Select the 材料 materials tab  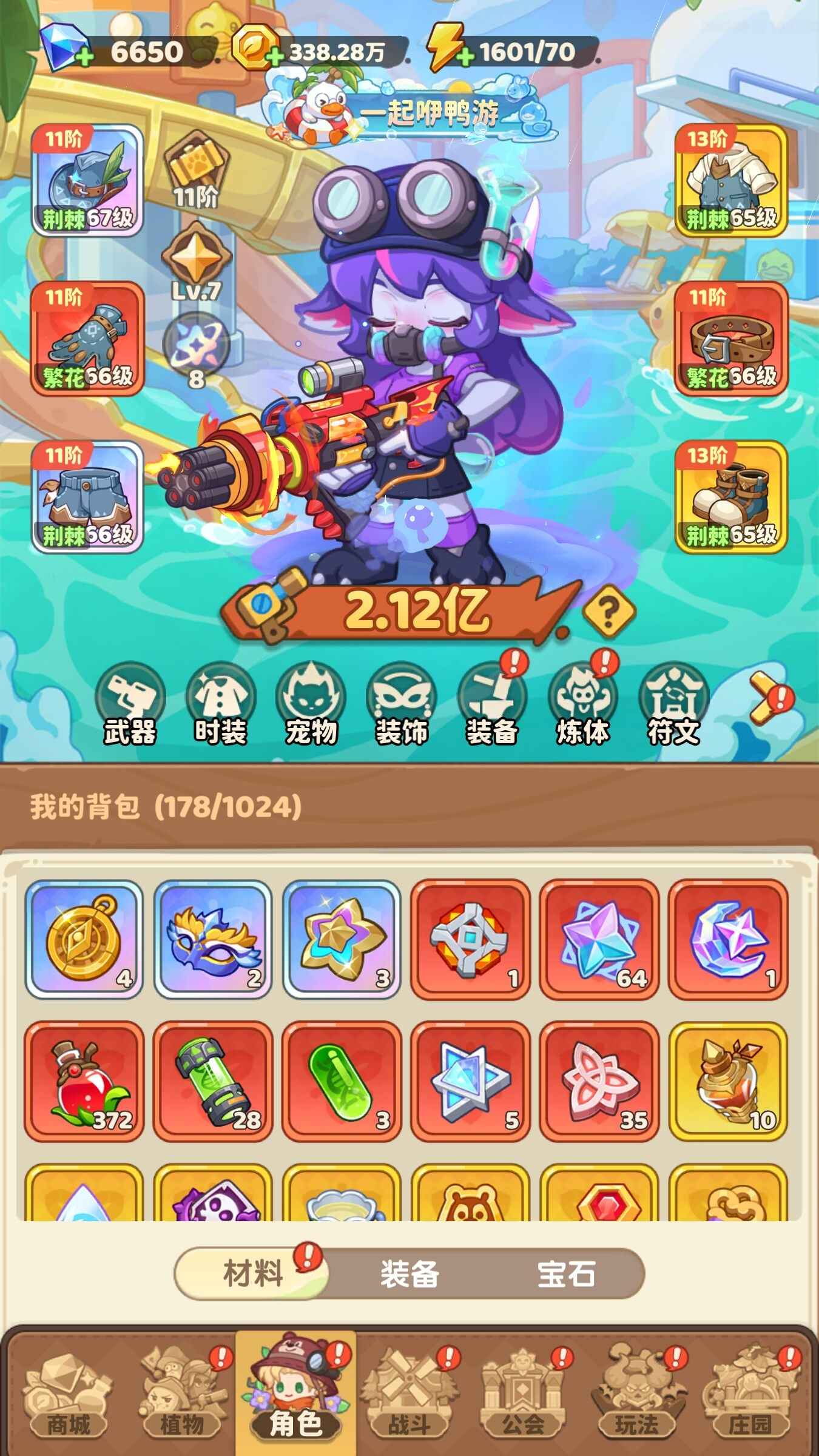pos(253,1273)
